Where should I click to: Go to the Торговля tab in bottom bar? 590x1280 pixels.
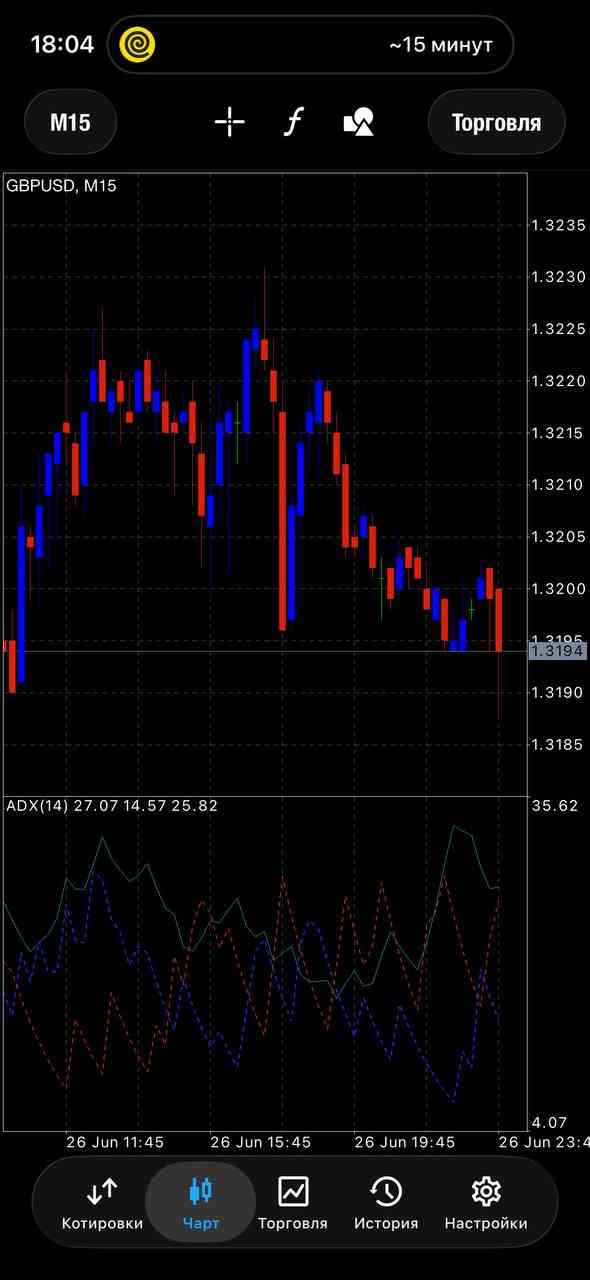(x=293, y=1203)
